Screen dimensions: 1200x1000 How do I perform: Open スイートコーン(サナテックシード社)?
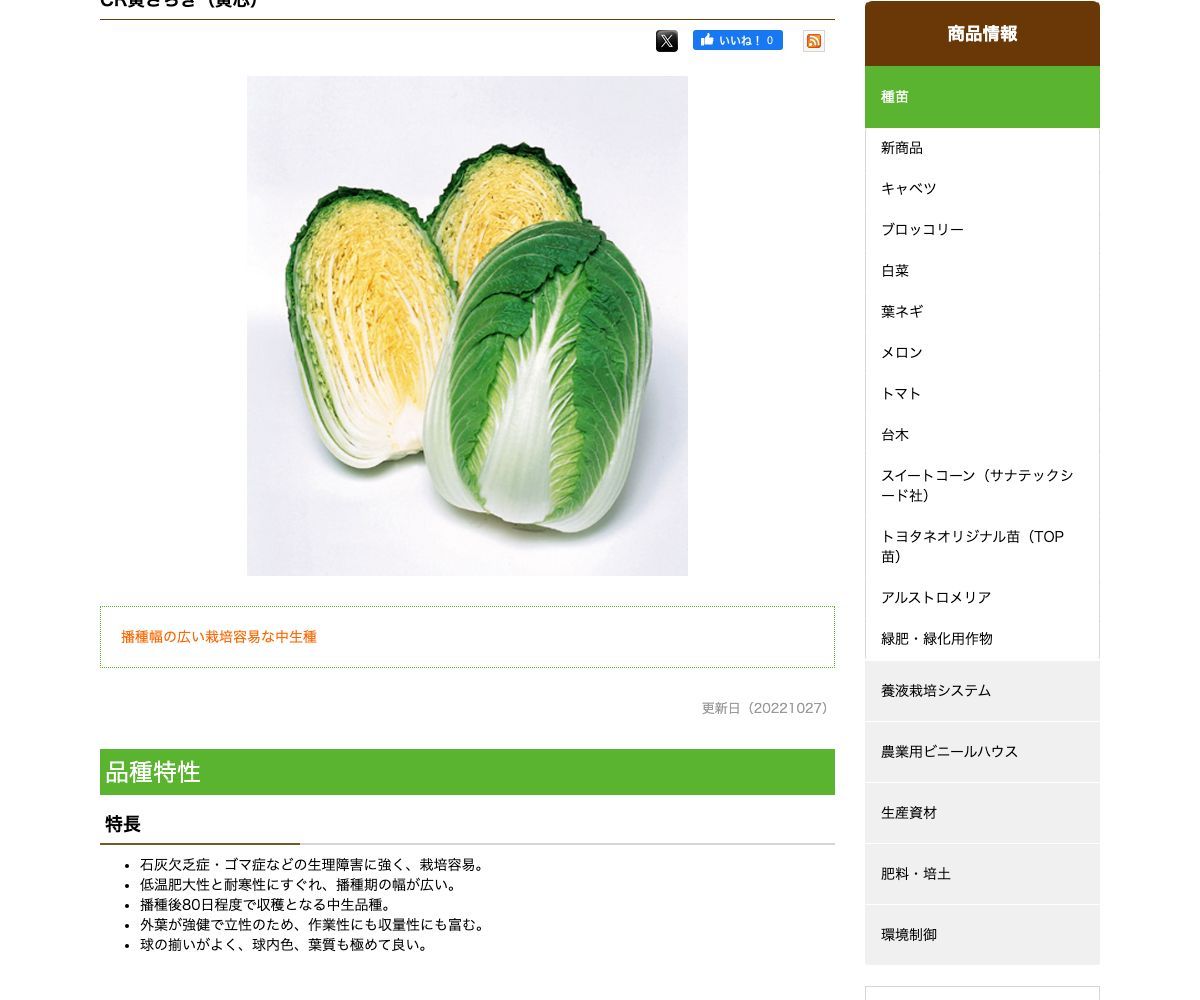(976, 486)
